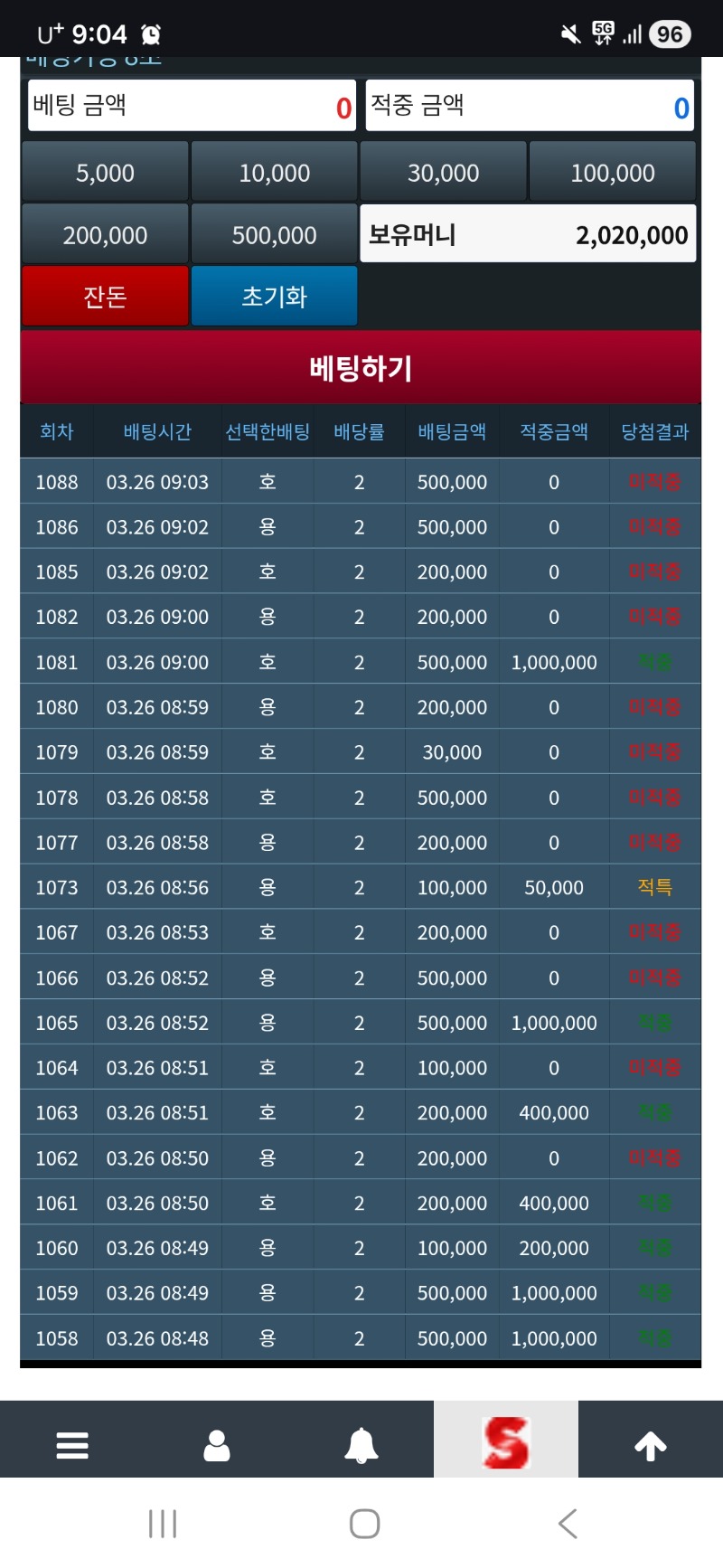Viewport: 723px width, 1568px height.
Task: Add 500,000 to the bet amount
Action: 274,234
